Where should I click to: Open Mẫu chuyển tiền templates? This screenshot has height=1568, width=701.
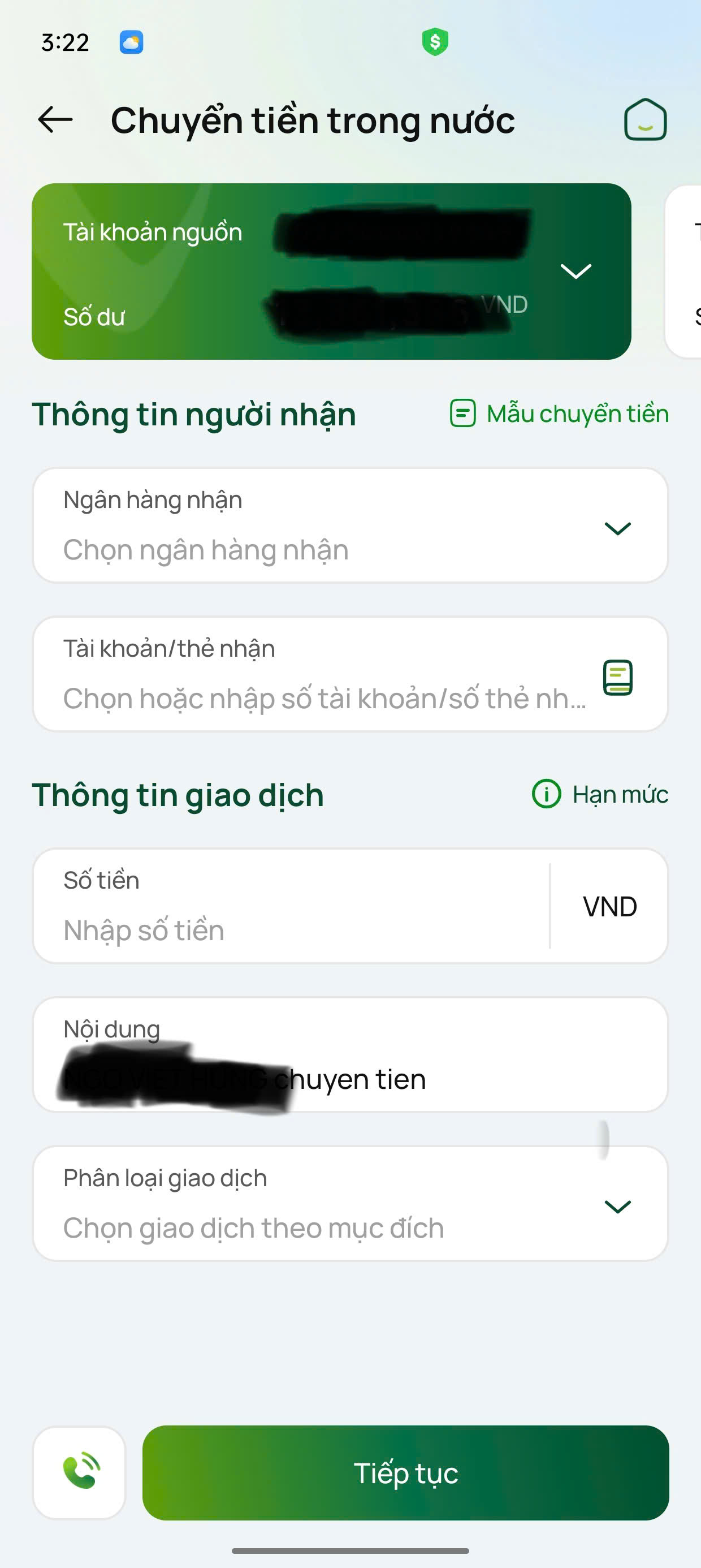559,414
